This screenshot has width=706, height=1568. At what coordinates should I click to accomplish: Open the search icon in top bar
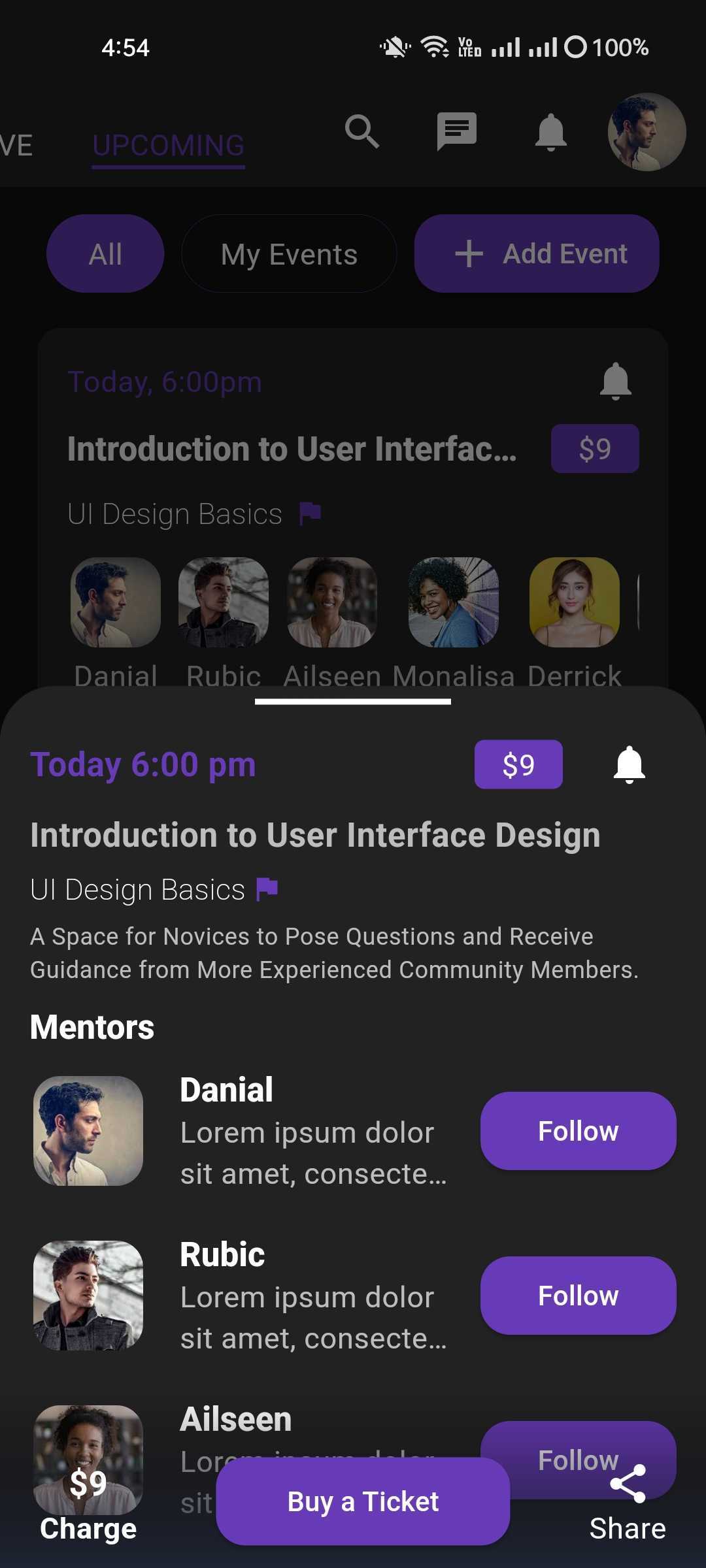pos(362,131)
